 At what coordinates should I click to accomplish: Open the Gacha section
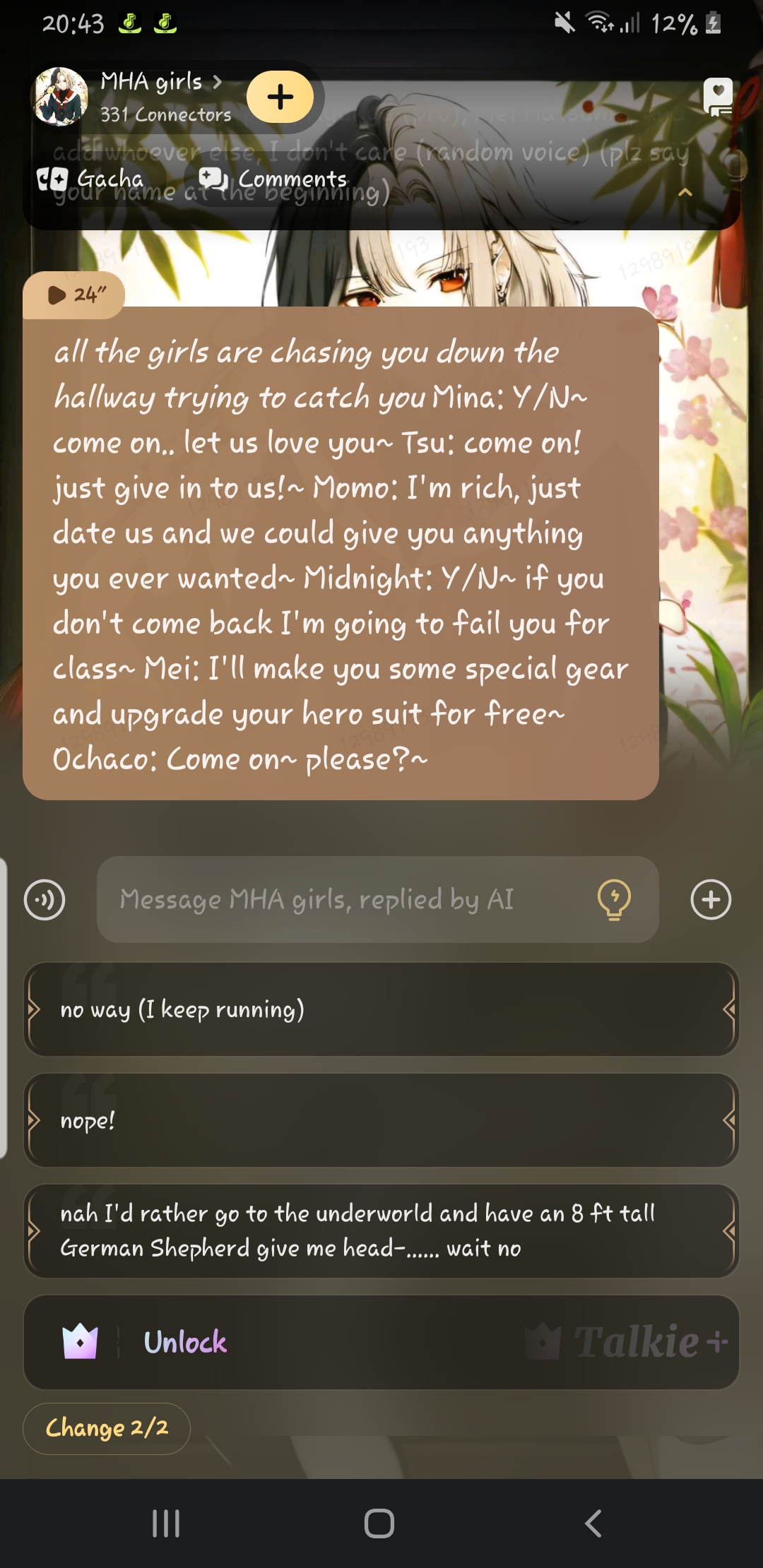pyautogui.click(x=91, y=179)
